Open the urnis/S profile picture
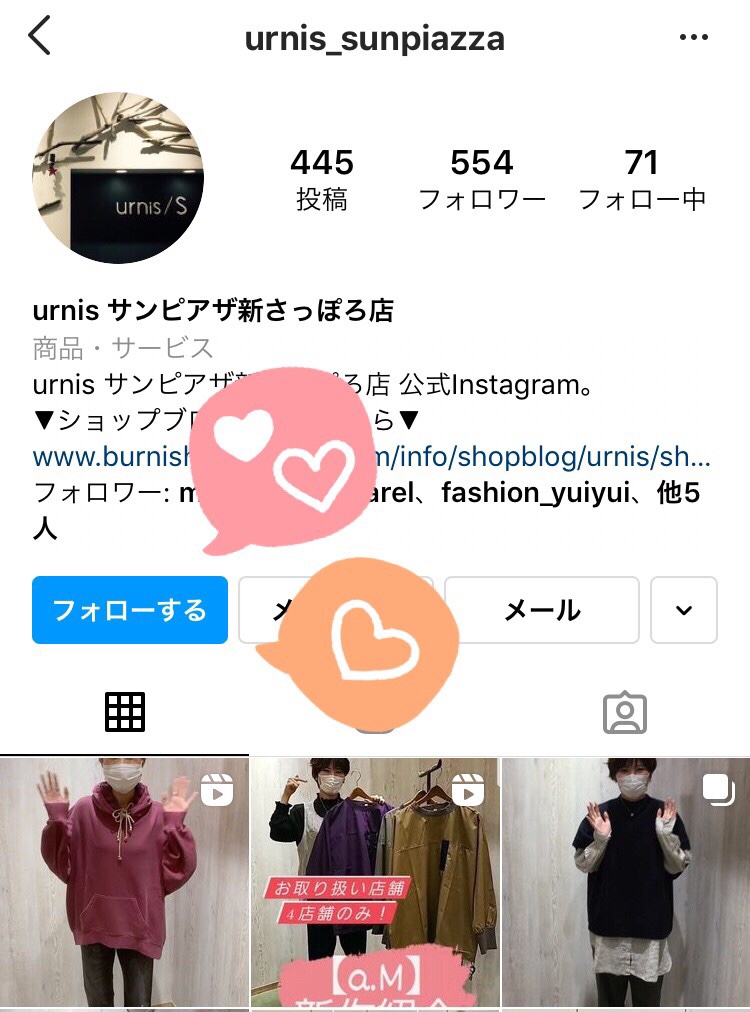 (118, 178)
